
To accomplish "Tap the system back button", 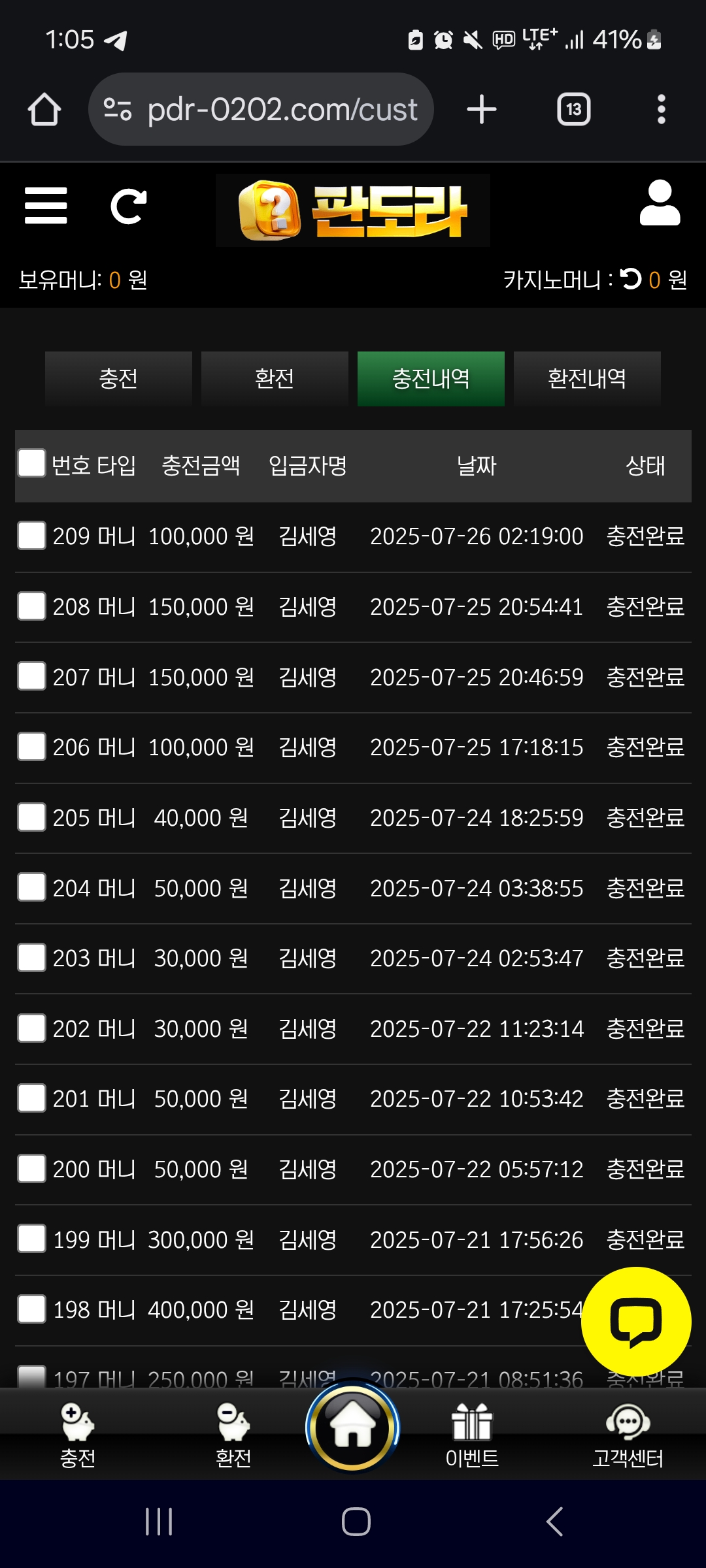I will pyautogui.click(x=554, y=1522).
